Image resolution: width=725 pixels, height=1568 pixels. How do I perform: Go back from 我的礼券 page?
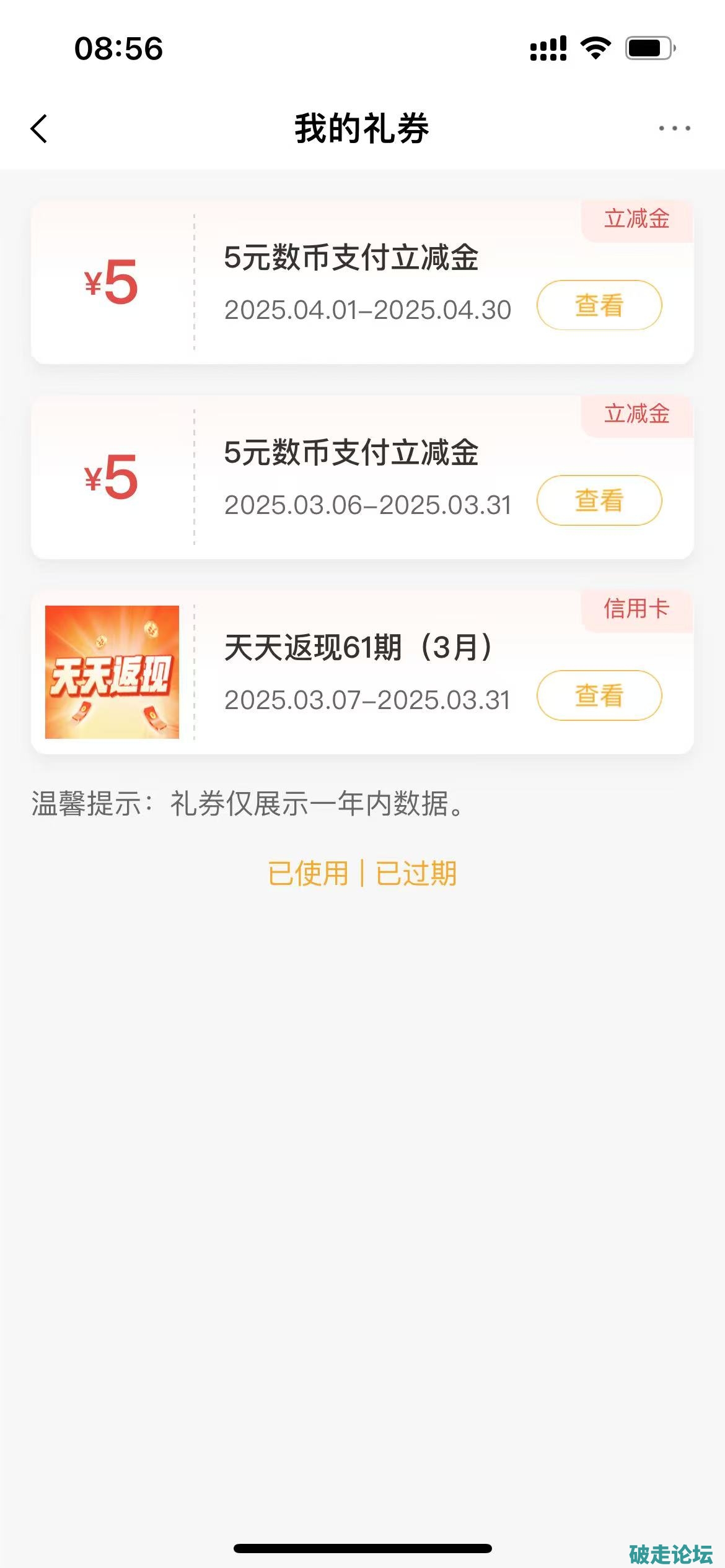pyautogui.click(x=39, y=129)
